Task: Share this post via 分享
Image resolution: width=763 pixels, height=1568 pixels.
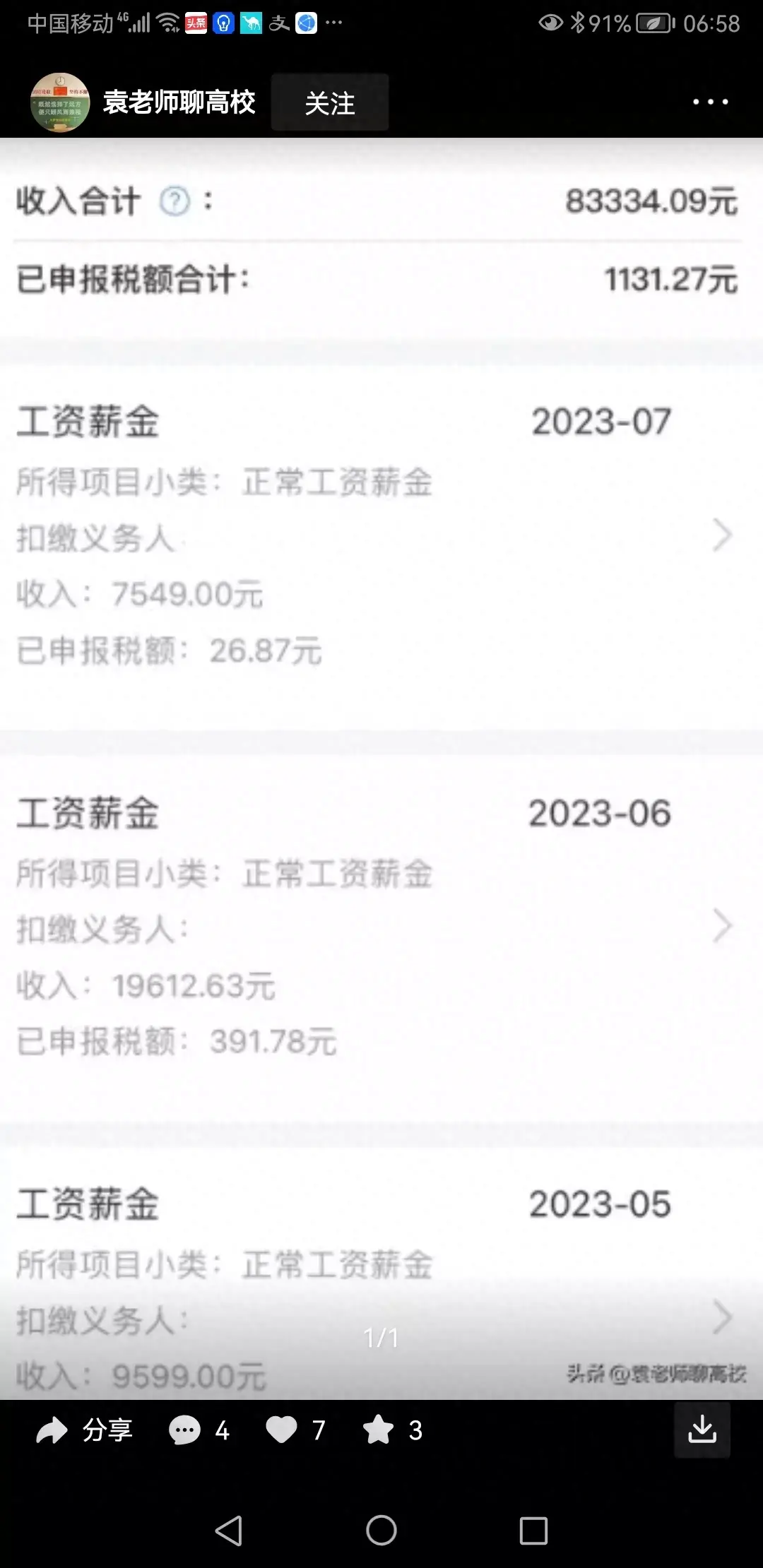Action: (x=85, y=1430)
